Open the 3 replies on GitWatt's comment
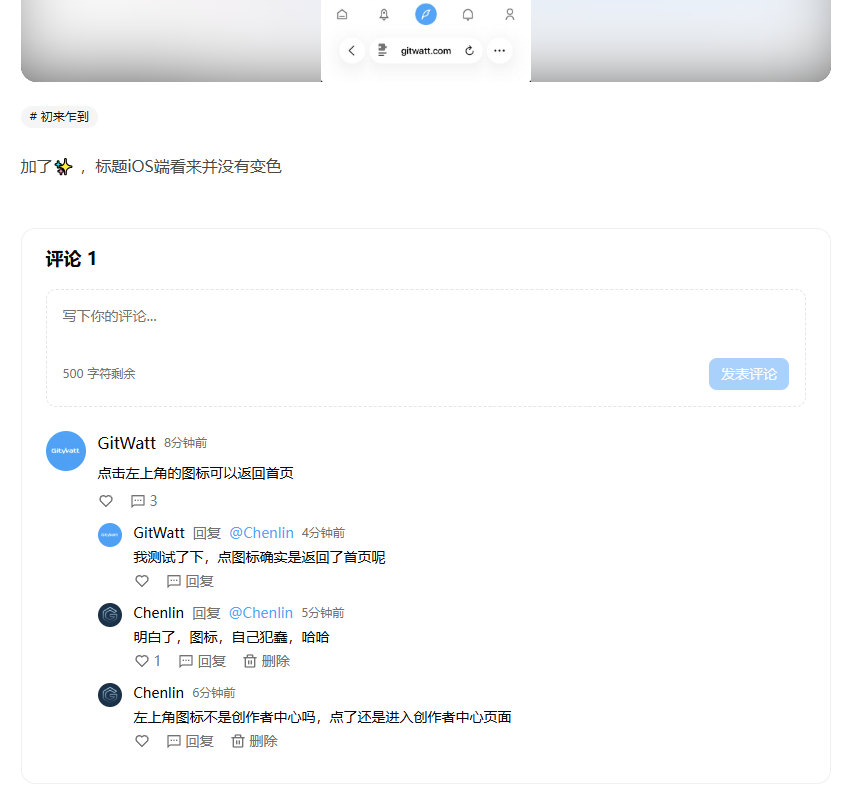 (x=144, y=501)
